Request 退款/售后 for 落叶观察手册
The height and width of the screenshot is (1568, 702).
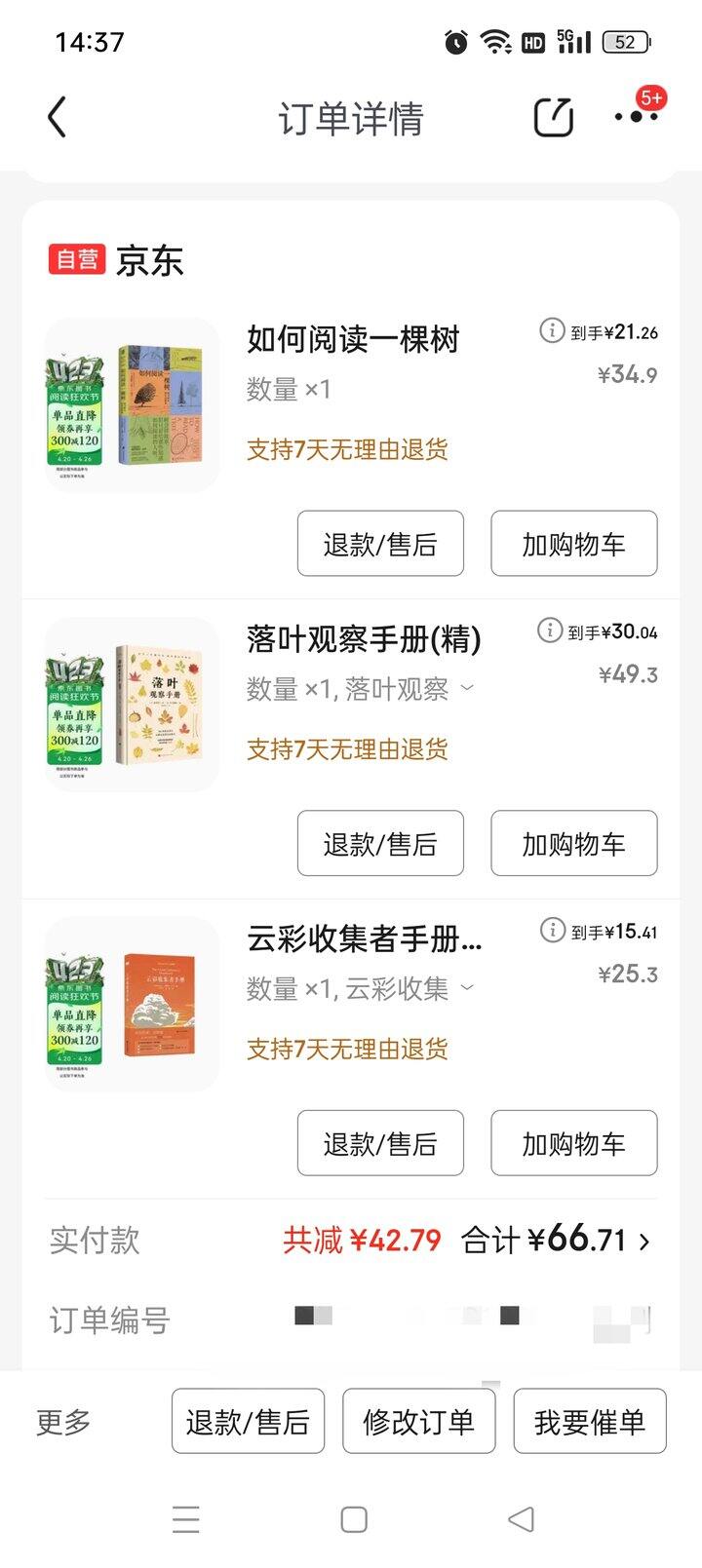click(x=380, y=843)
